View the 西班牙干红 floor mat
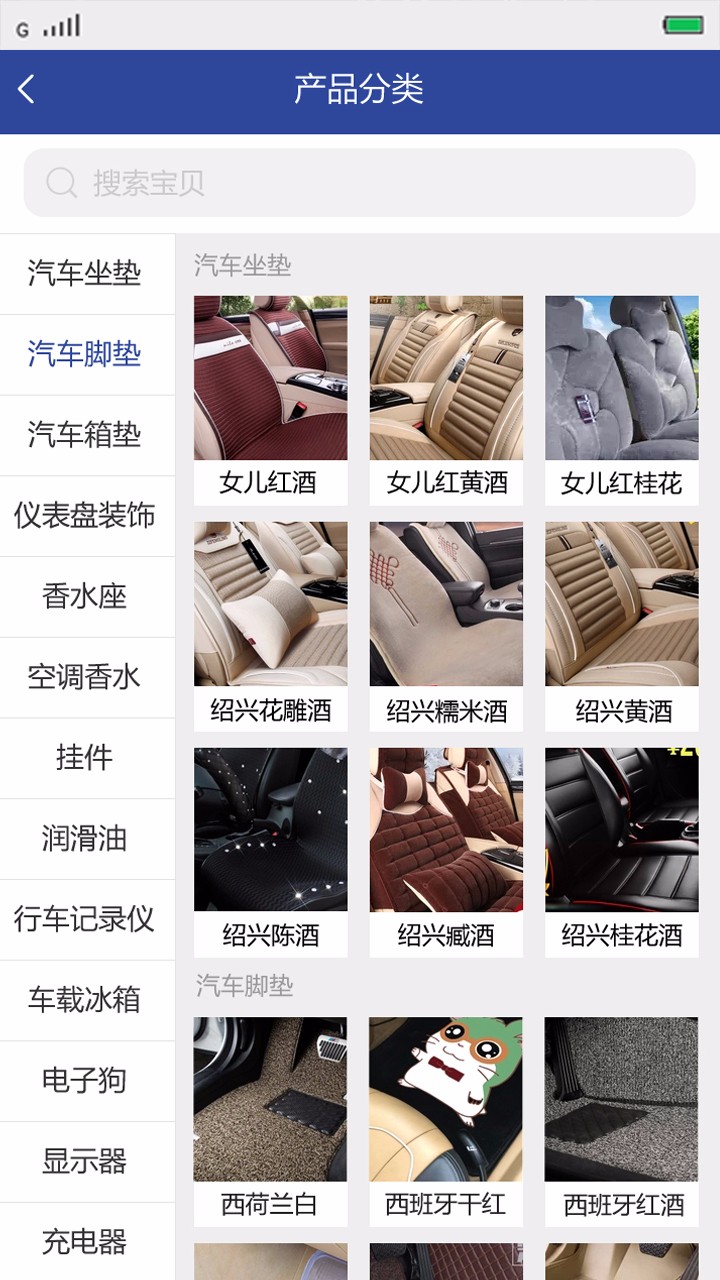720x1280 pixels. click(446, 1122)
